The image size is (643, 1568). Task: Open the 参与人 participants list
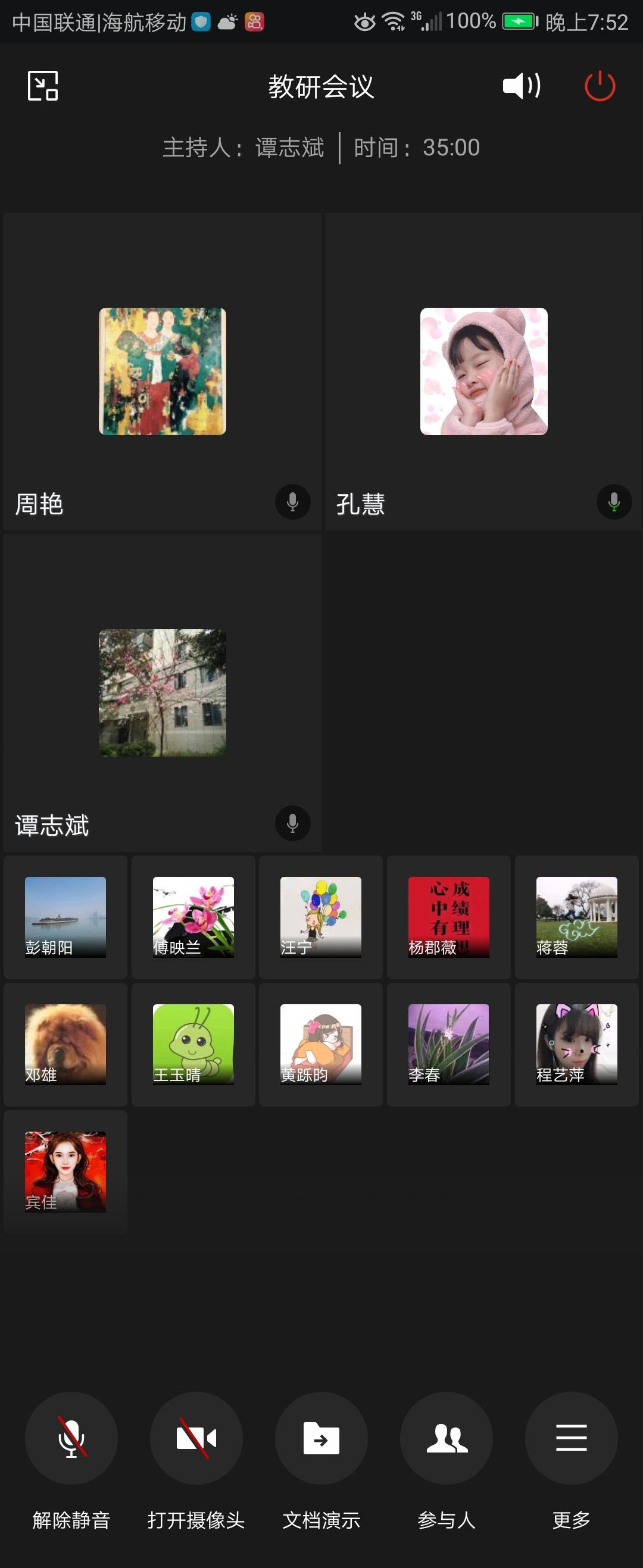447,1438
